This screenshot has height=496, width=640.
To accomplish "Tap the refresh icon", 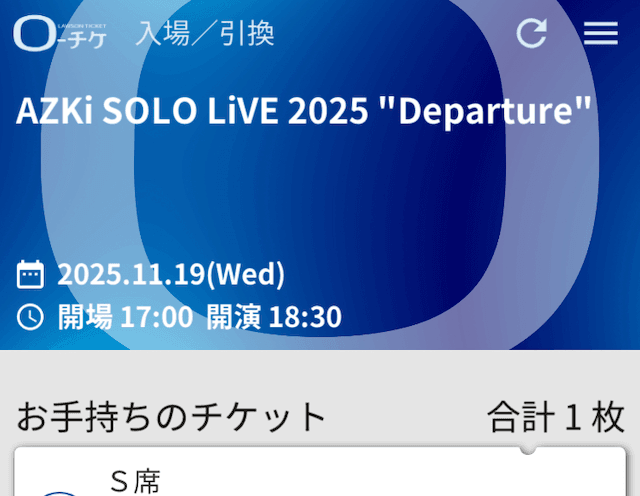I will pos(531,33).
